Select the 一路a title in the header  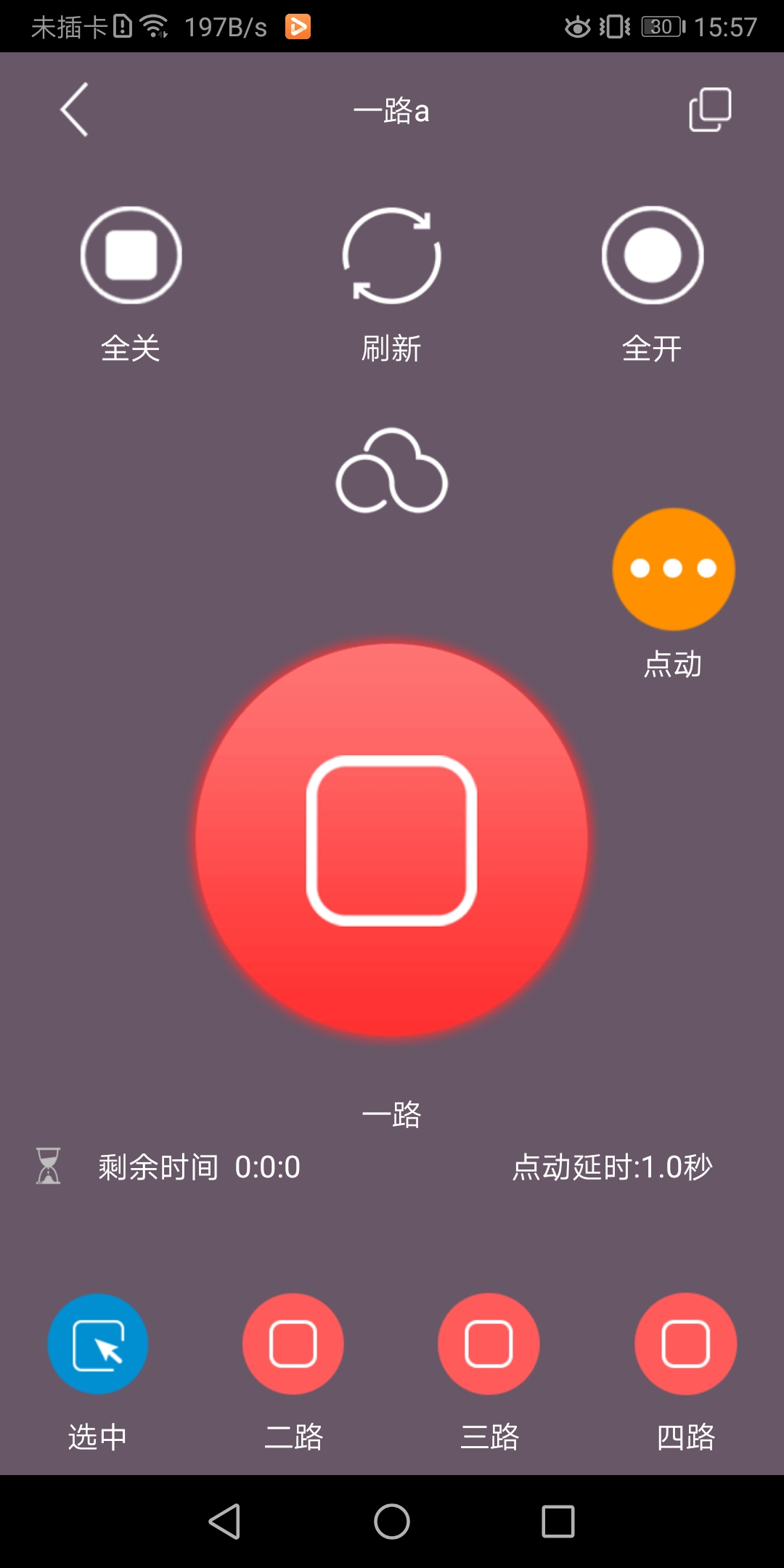pos(392,110)
